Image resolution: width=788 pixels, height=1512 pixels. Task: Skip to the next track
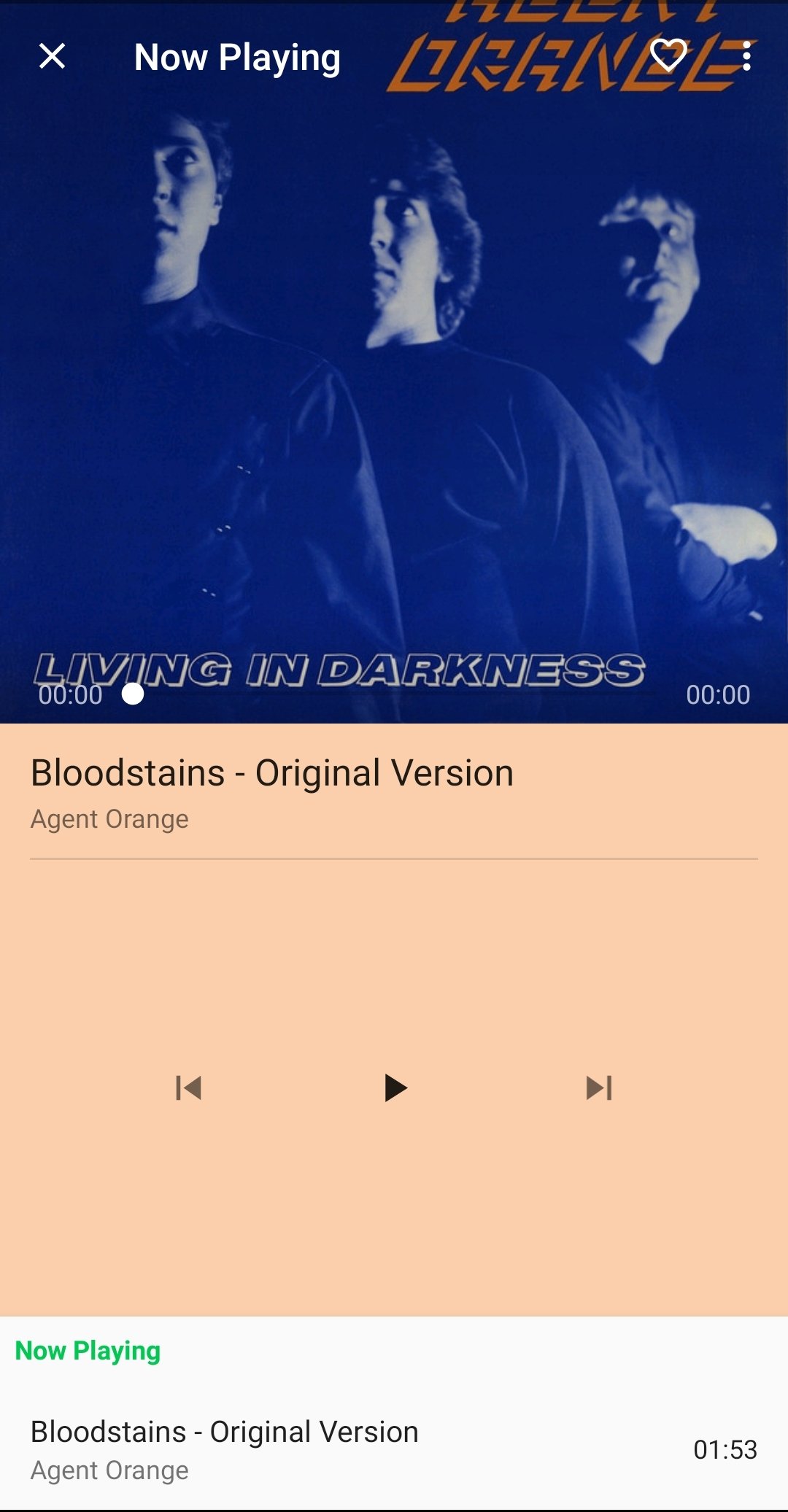599,1088
